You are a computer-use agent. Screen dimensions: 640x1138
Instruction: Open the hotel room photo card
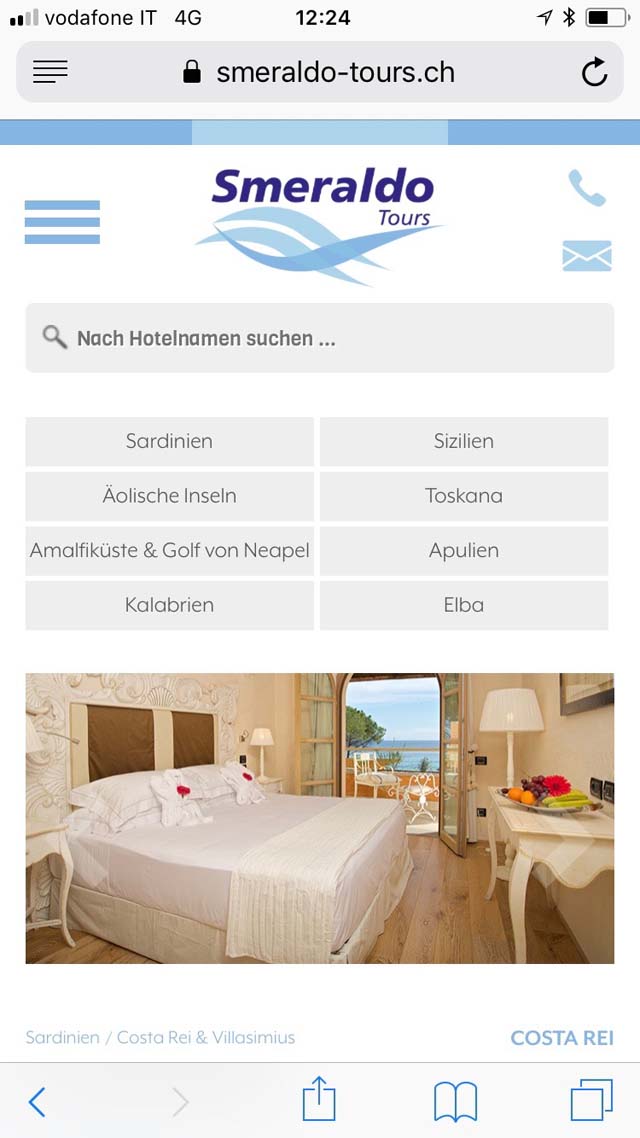tap(320, 819)
